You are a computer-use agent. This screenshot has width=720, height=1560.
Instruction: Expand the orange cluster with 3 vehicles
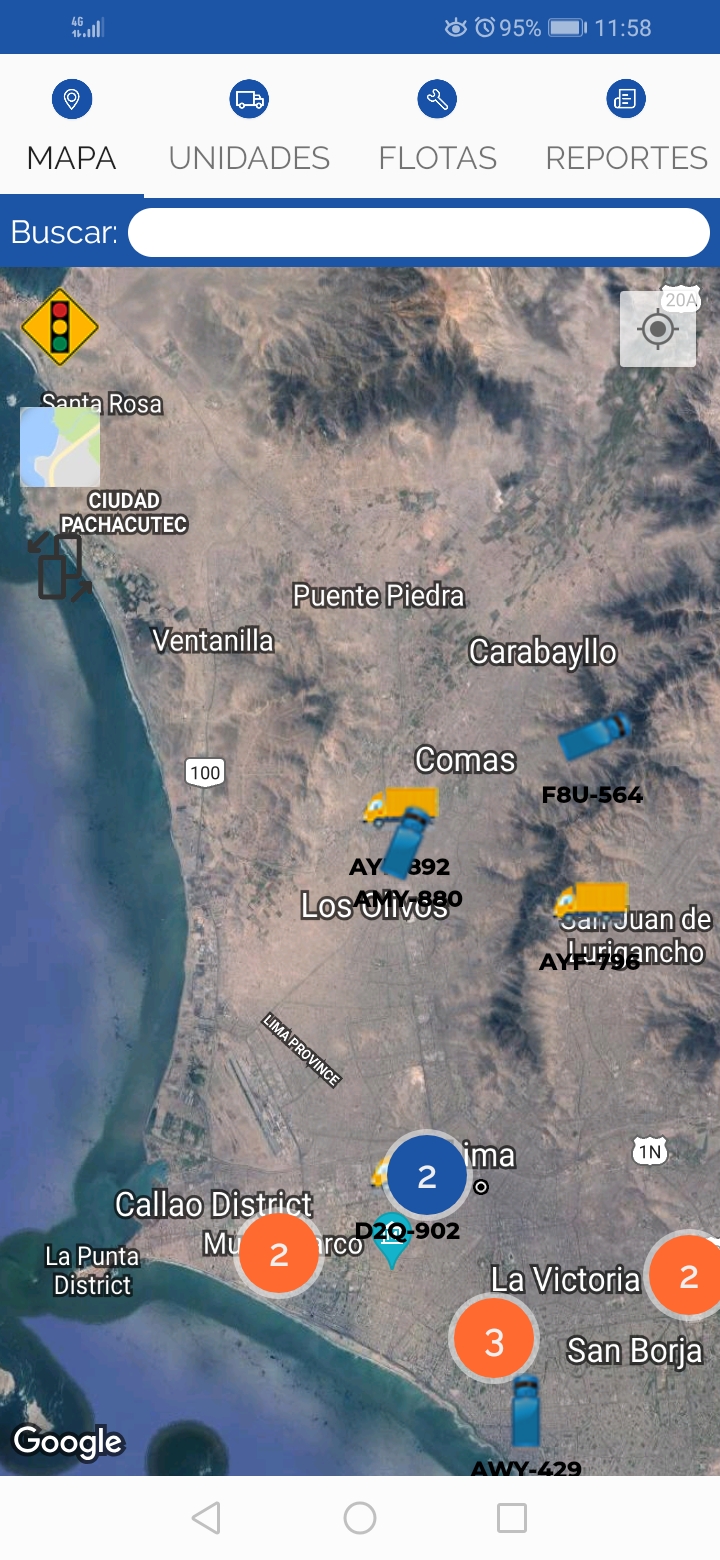click(x=494, y=1341)
